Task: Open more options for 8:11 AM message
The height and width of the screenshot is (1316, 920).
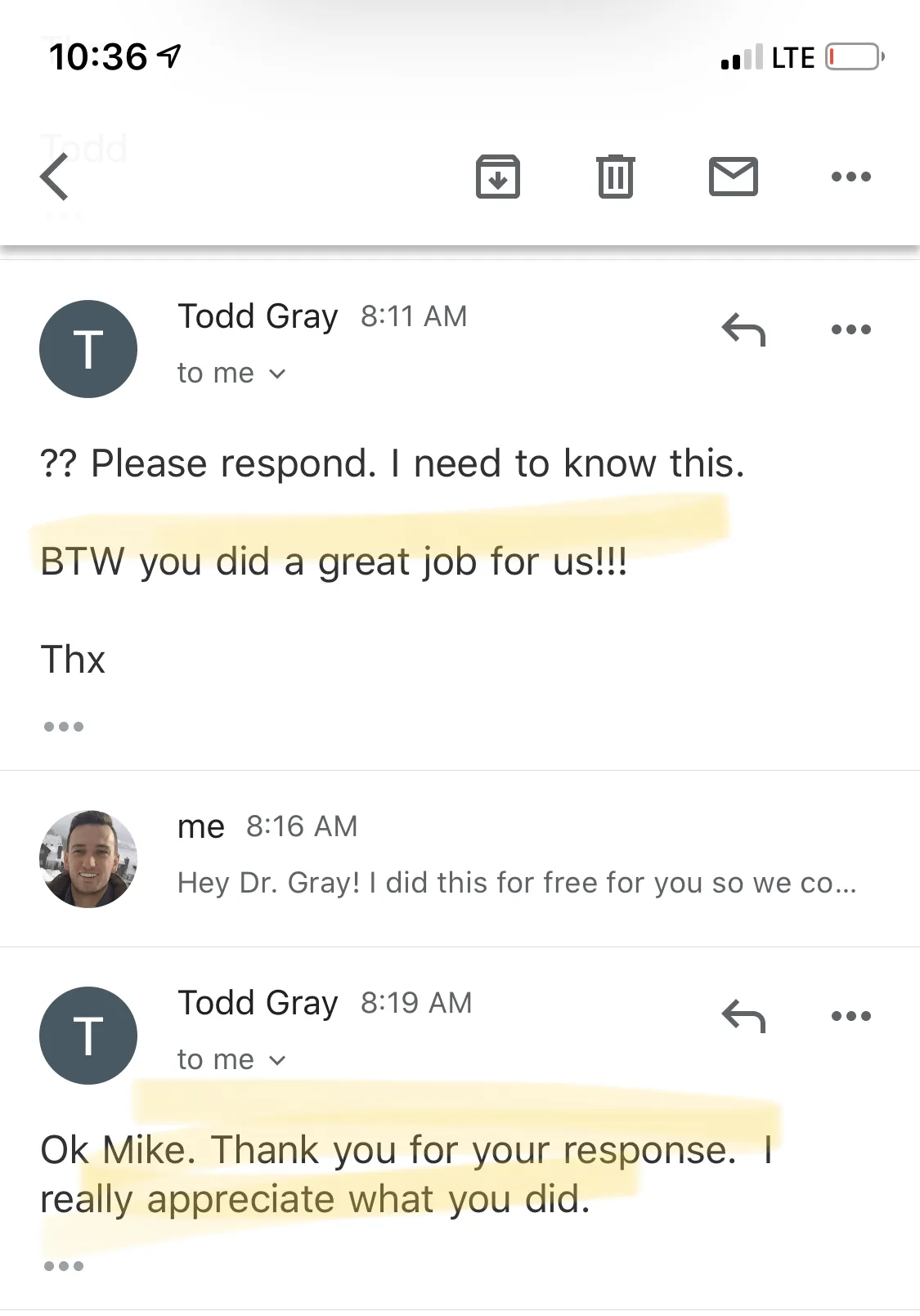Action: point(851,329)
